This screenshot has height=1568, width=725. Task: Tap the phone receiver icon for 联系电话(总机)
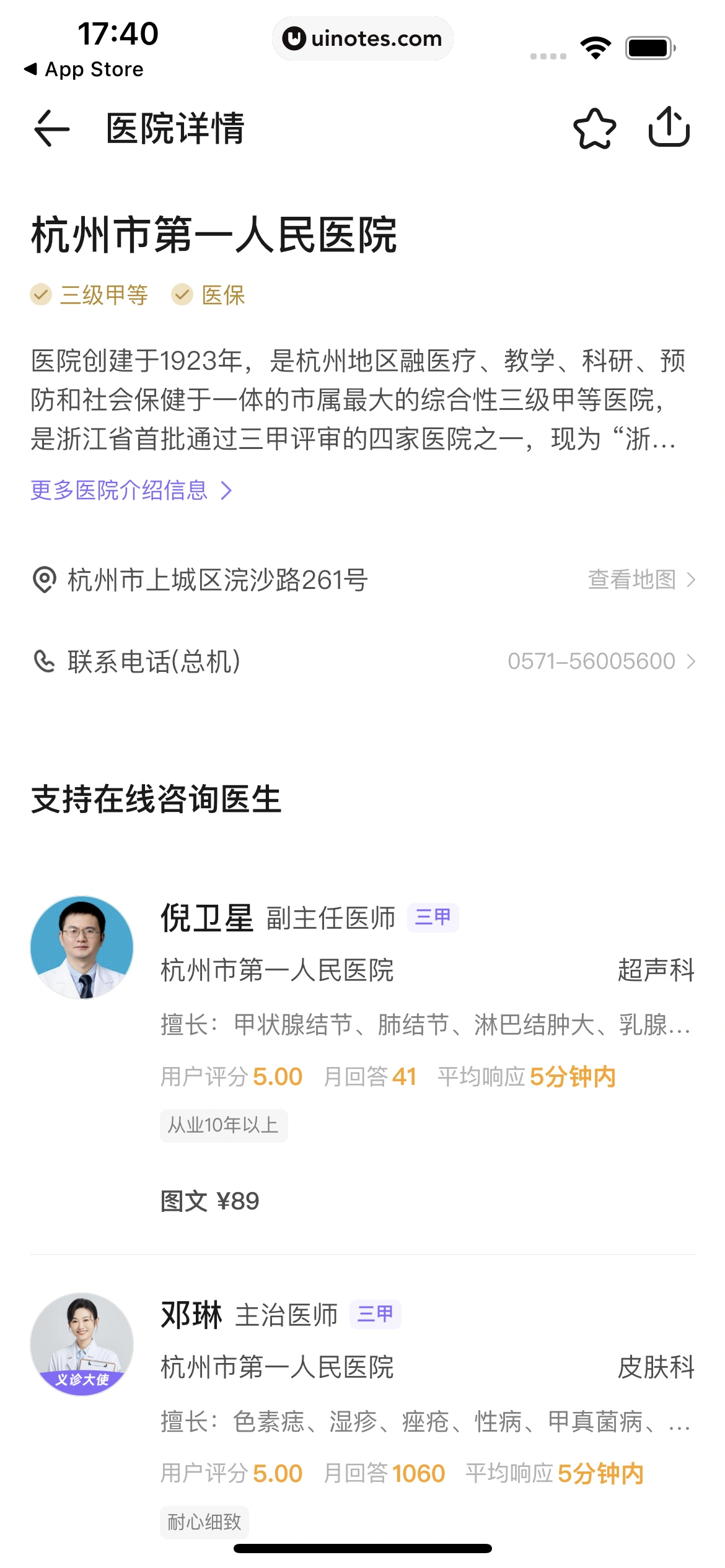(43, 661)
